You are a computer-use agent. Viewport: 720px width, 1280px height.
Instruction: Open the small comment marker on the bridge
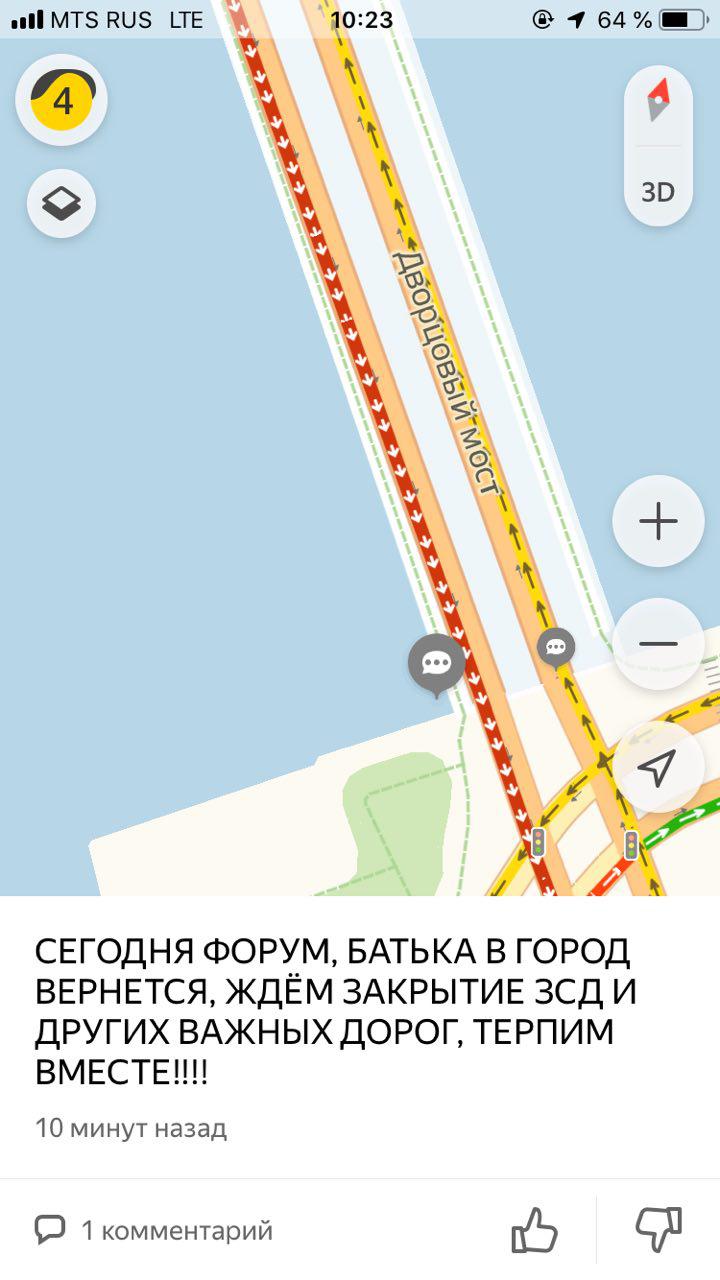coord(556,648)
